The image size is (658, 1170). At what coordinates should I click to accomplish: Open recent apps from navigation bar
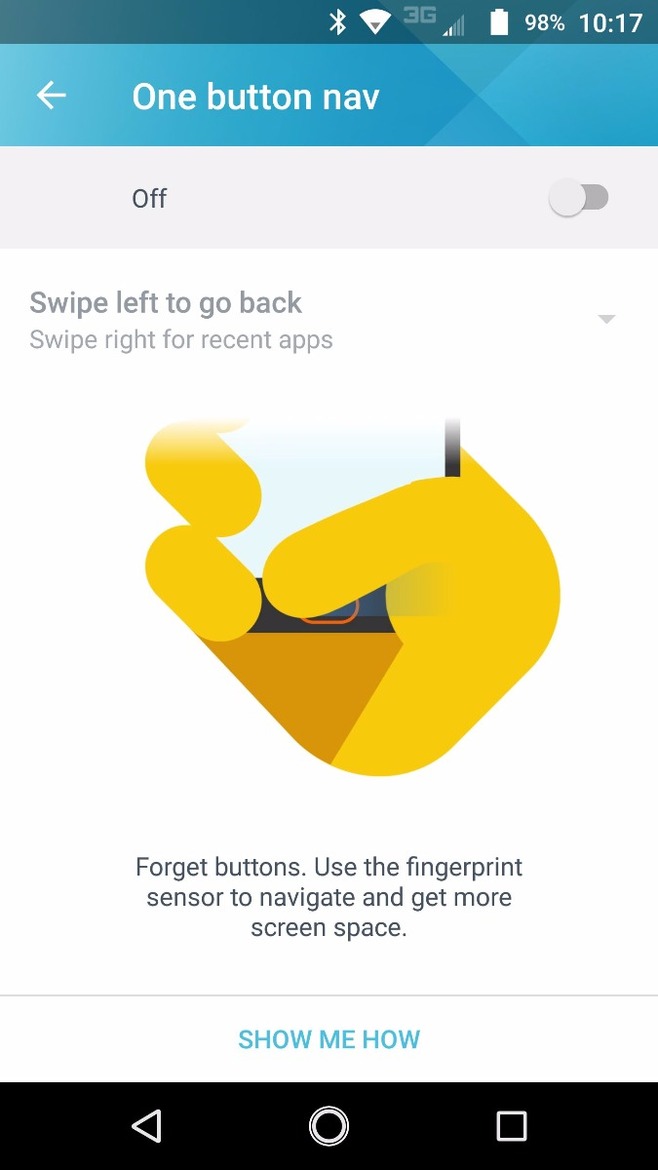coord(511,1126)
